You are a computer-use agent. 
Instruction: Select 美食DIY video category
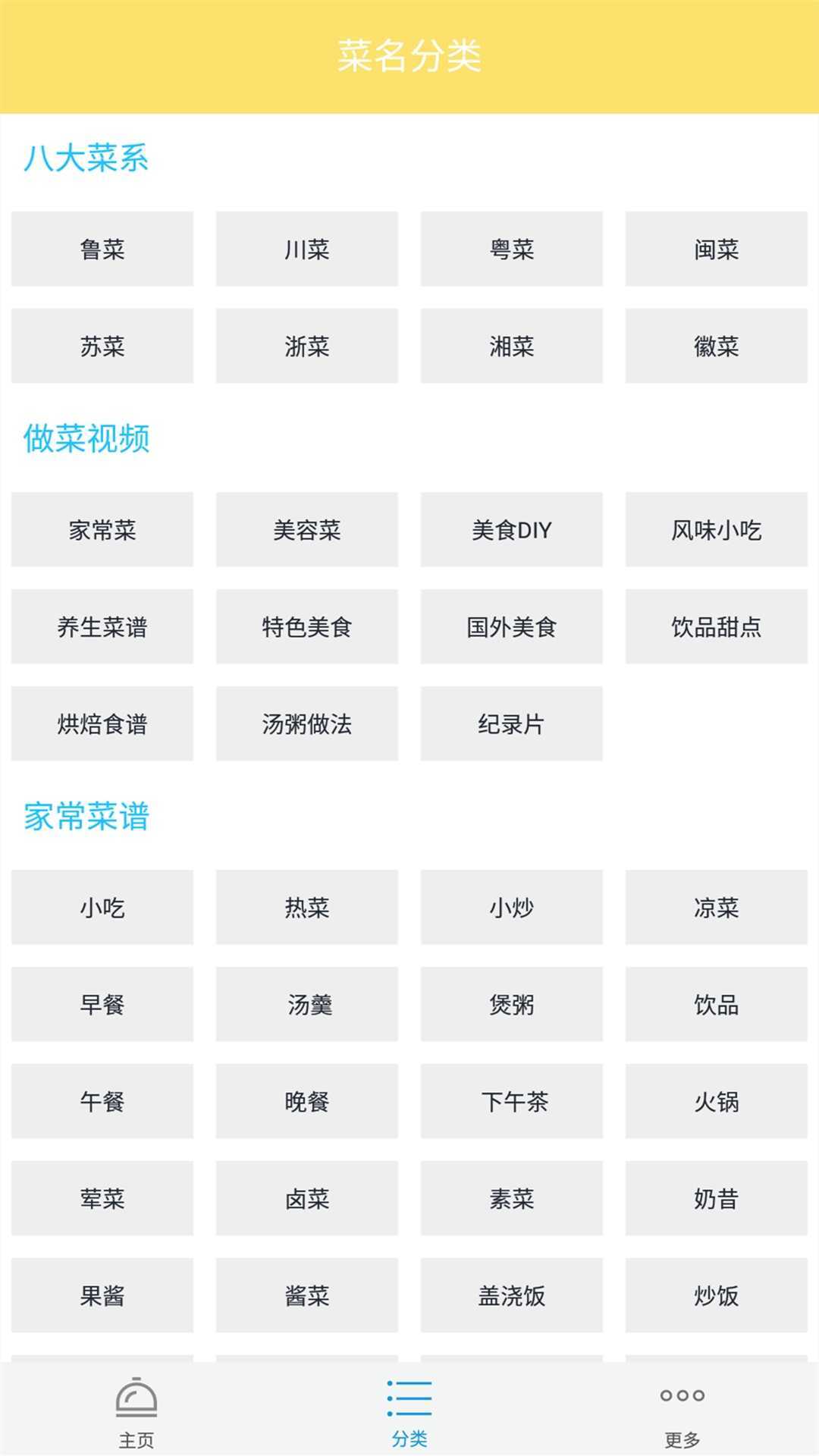click(x=511, y=530)
